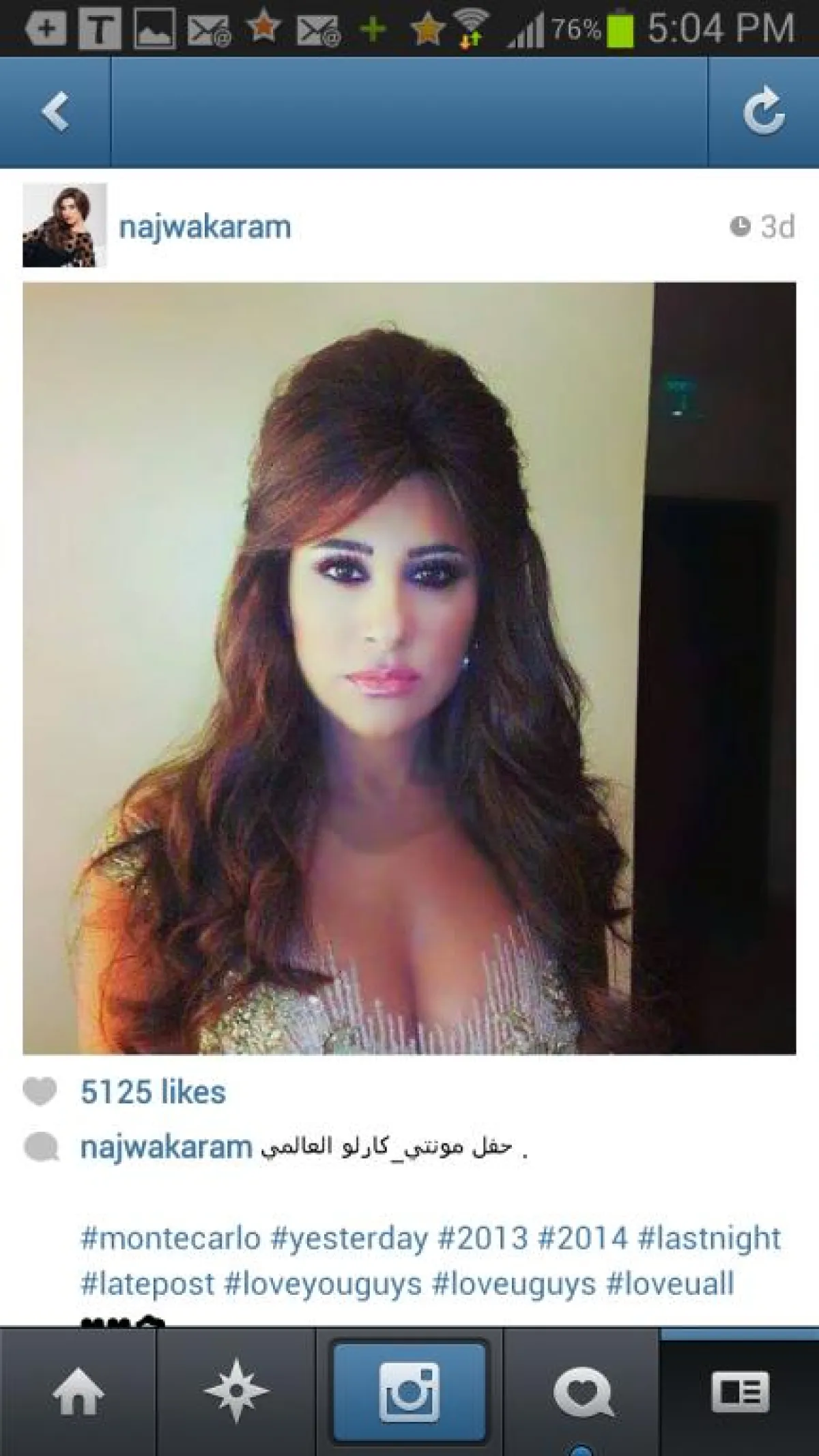Open the #loveyouguys hashtag
Image resolution: width=819 pixels, height=1456 pixels.
coord(323,1283)
